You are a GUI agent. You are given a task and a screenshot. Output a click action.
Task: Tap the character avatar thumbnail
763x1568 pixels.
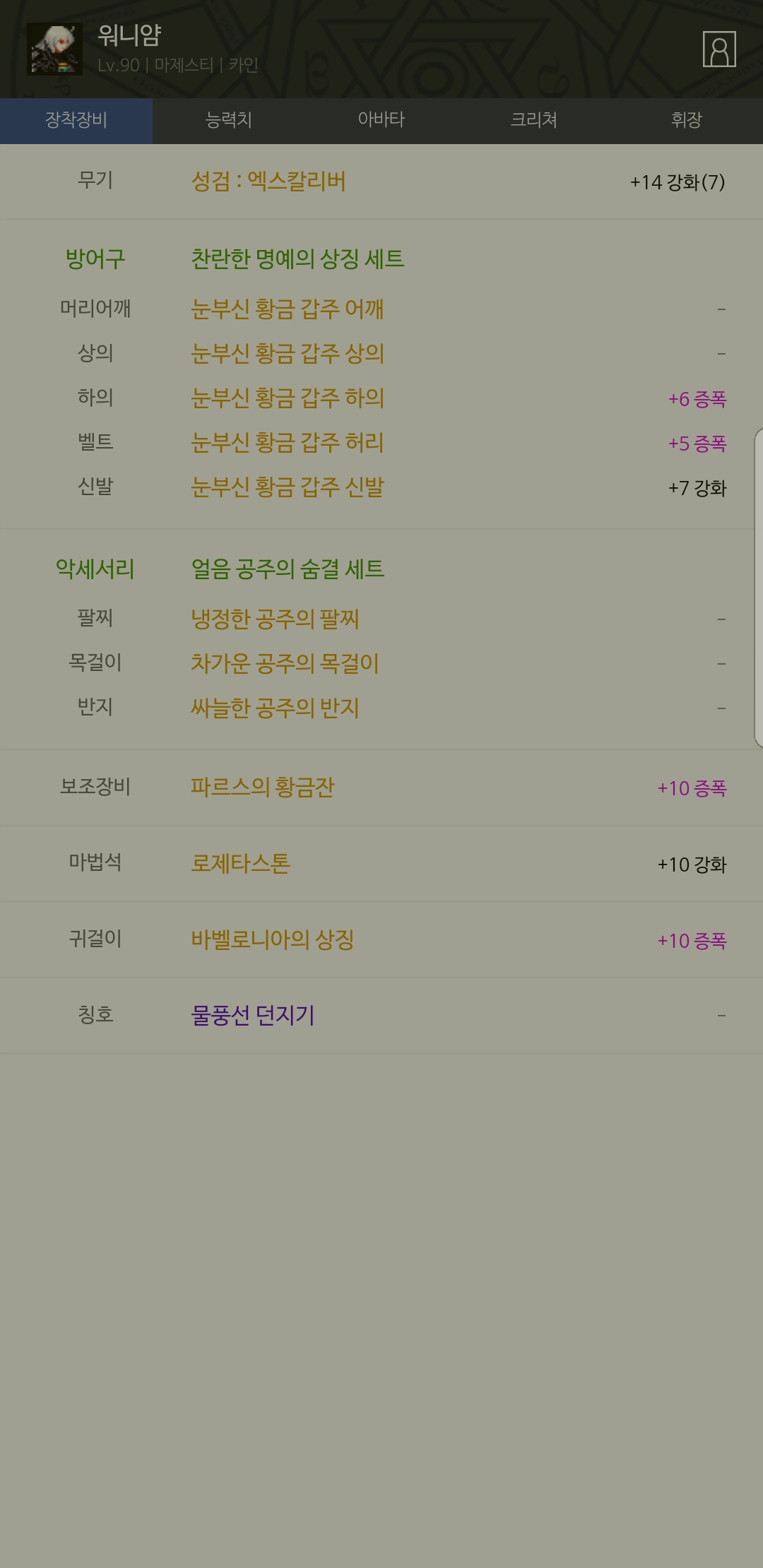coord(54,49)
